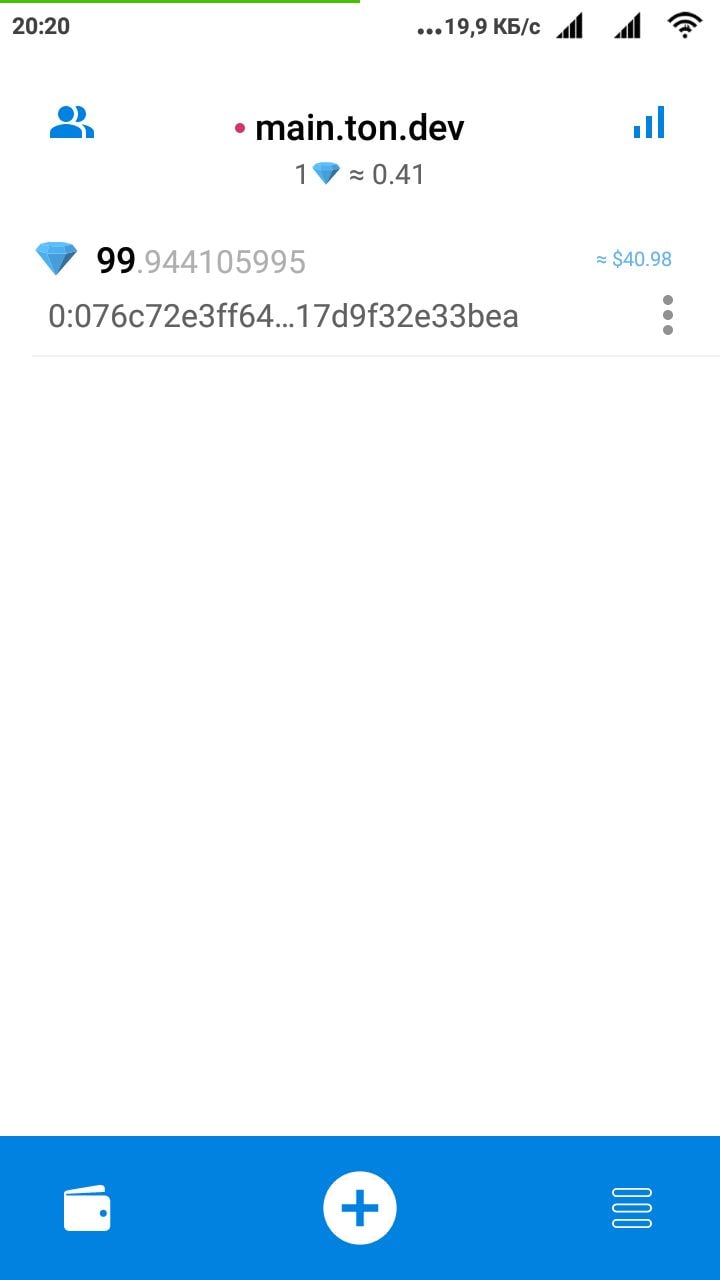Screen dimensions: 720x1280
Task: Switch to the wallet tab
Action: [87, 1208]
